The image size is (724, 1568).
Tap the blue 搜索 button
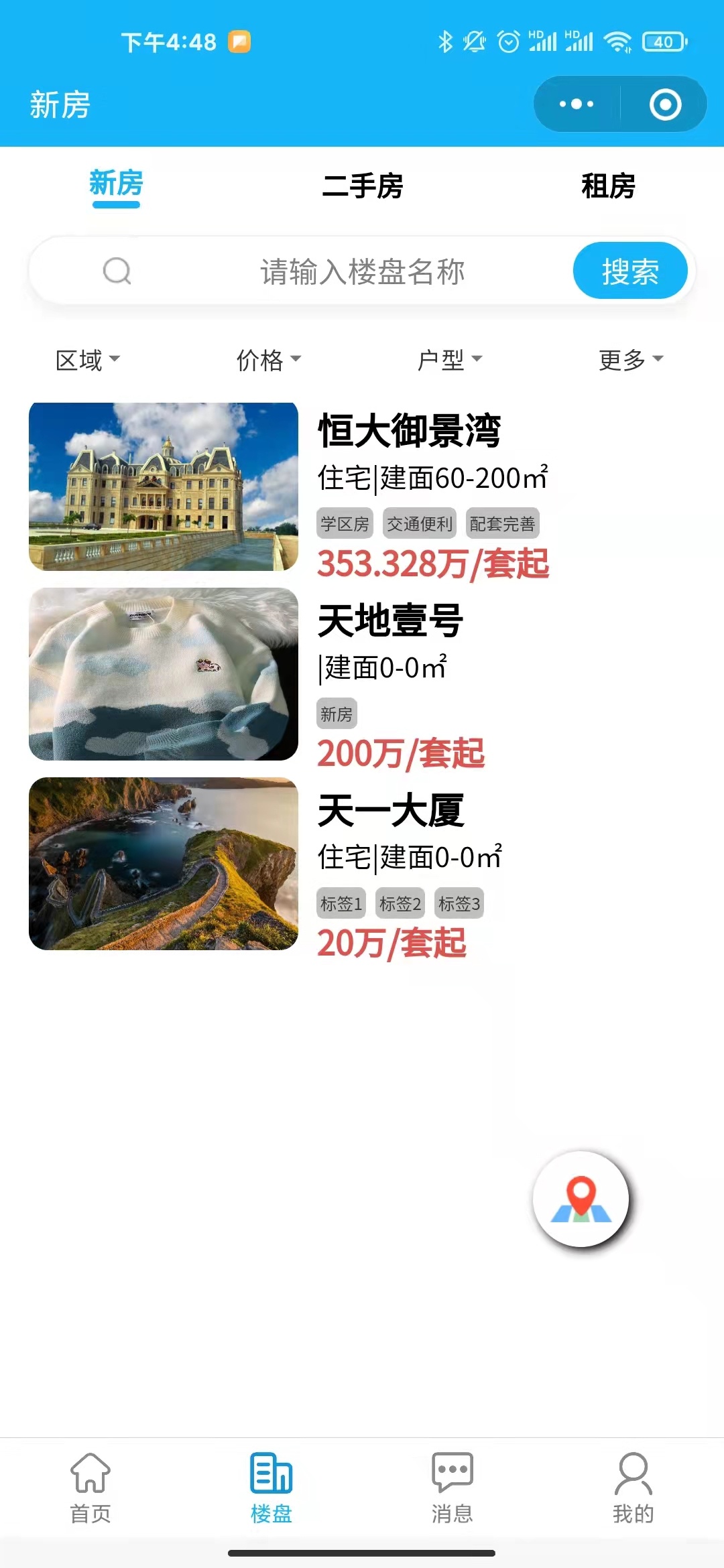(629, 271)
